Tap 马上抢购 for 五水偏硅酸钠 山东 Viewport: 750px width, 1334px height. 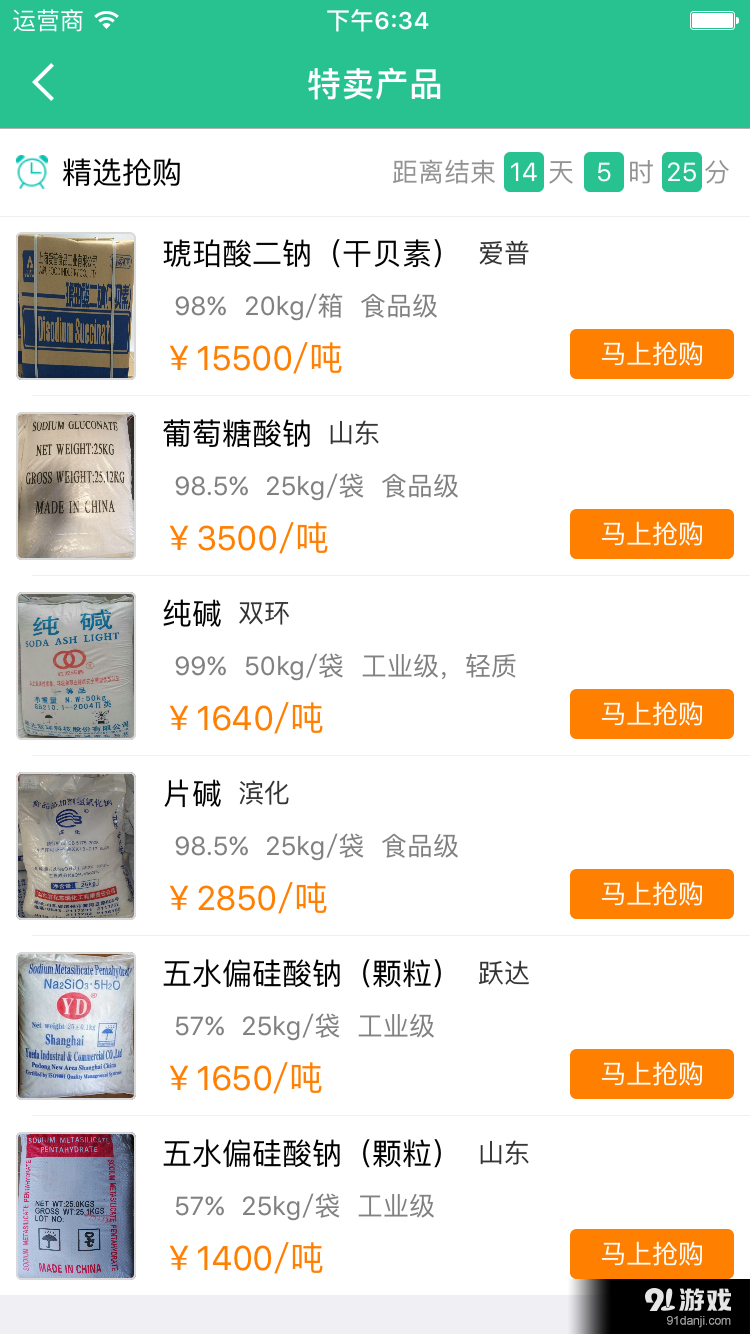pos(651,1254)
